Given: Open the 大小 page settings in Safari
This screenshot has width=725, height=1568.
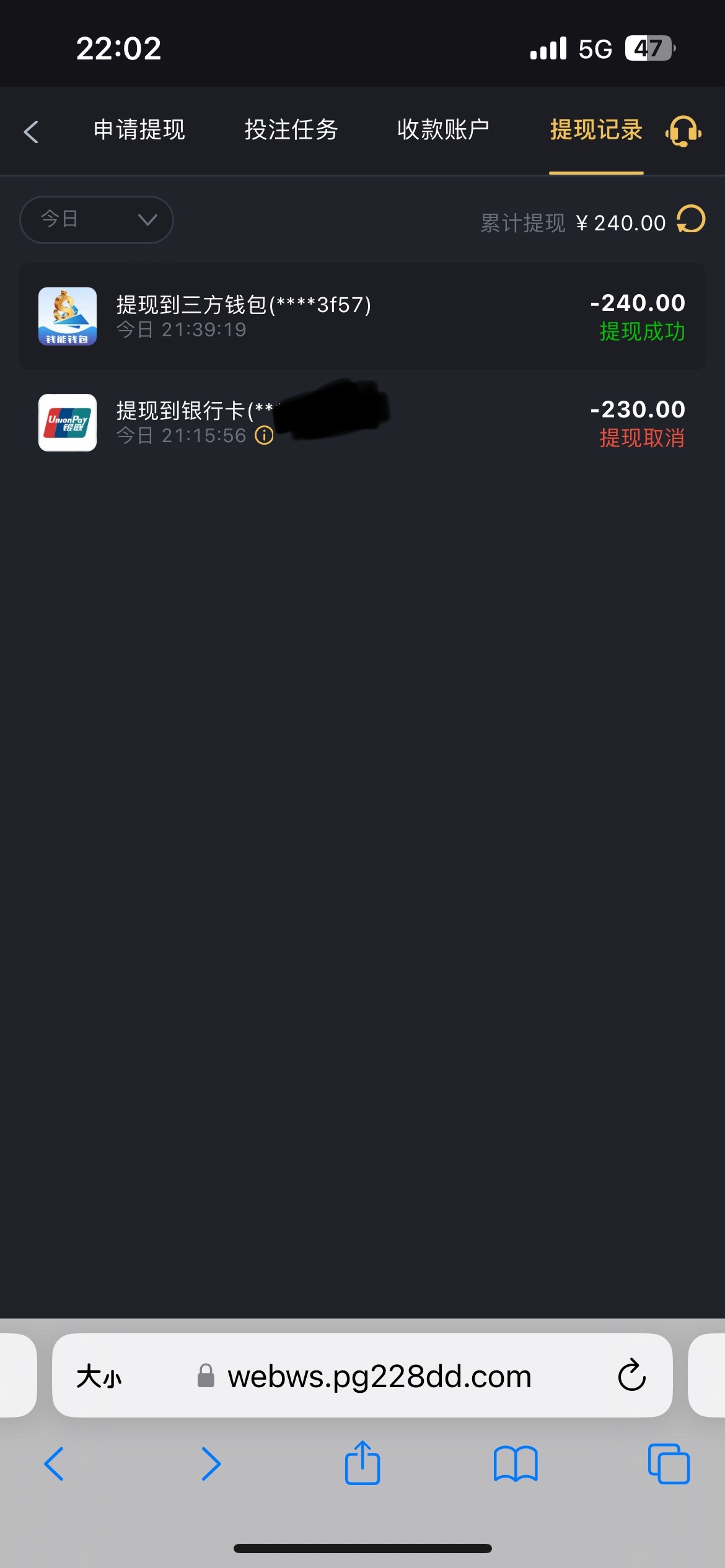Looking at the screenshot, I should (99, 1377).
